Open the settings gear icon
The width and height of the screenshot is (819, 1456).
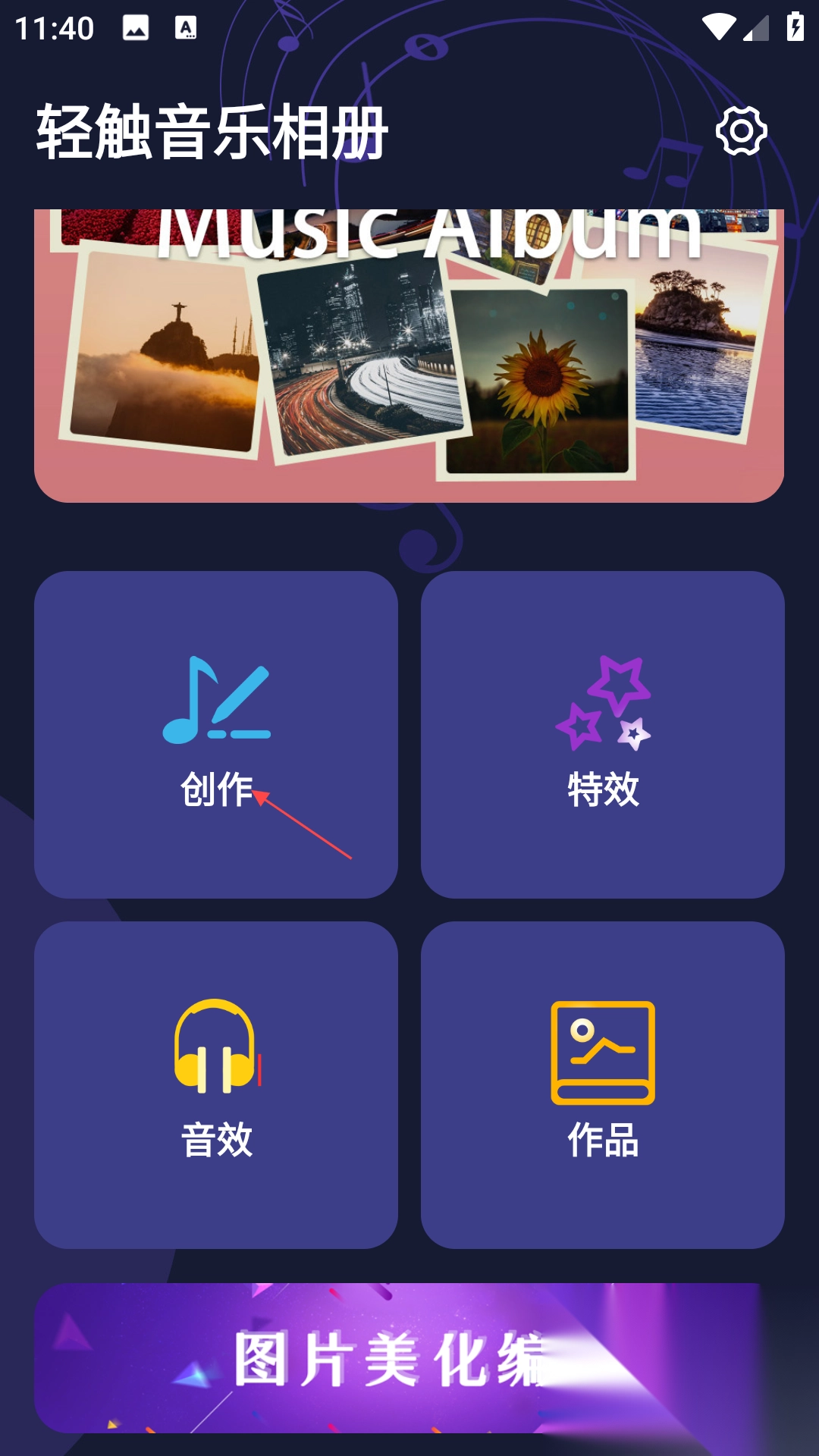click(741, 131)
